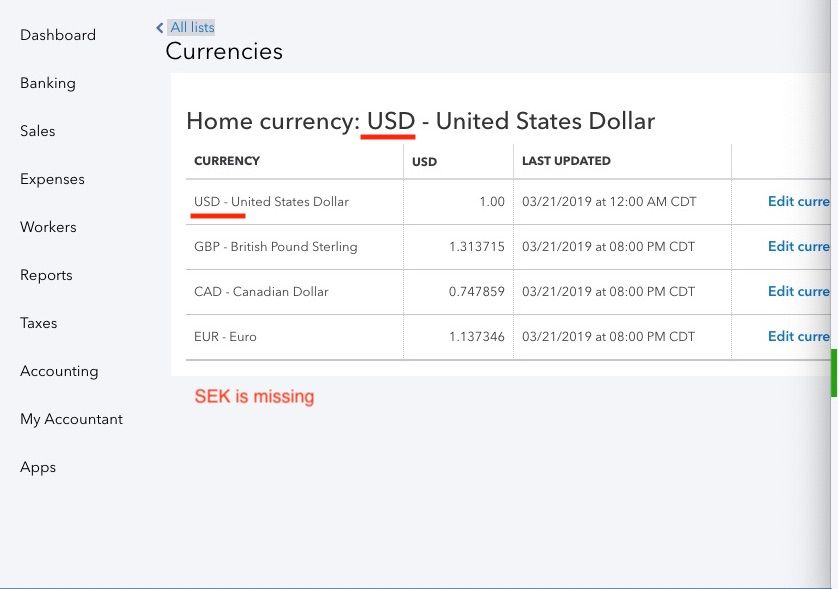Edit currency for EUR - Euro
This screenshot has width=838, height=589.
click(x=798, y=336)
